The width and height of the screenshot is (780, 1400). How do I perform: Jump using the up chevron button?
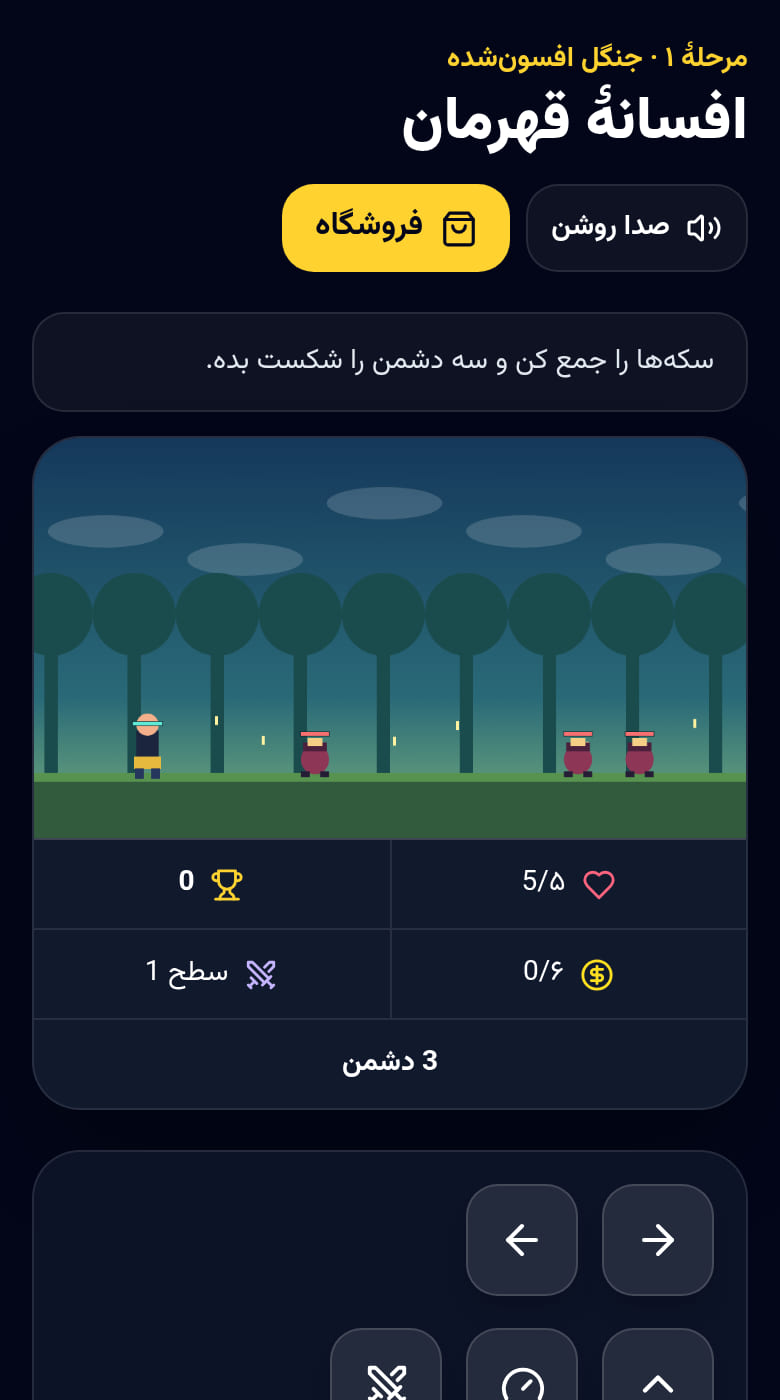(x=658, y=1365)
